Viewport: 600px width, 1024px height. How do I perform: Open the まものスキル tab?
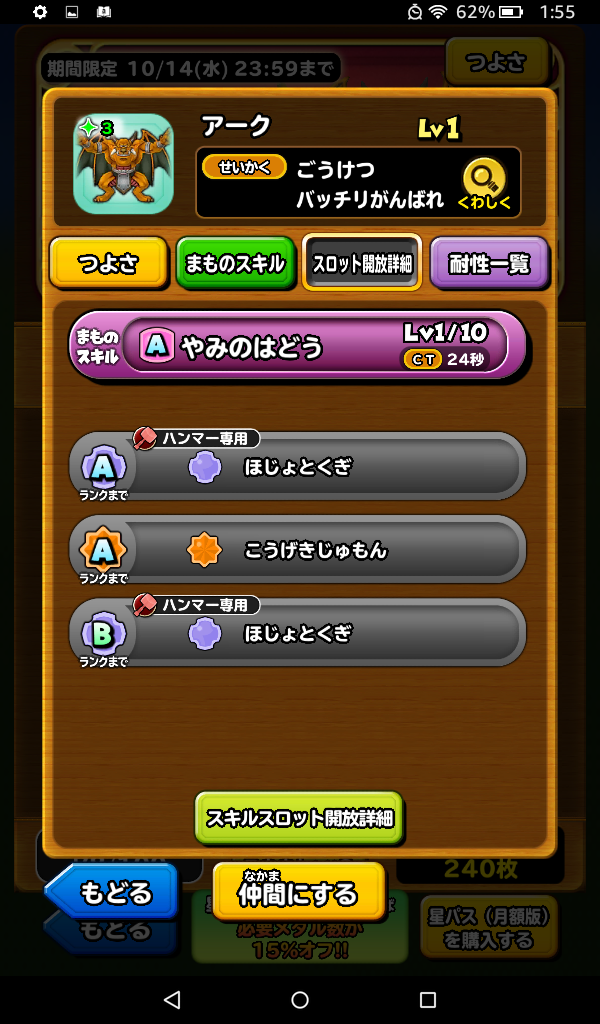click(235, 264)
